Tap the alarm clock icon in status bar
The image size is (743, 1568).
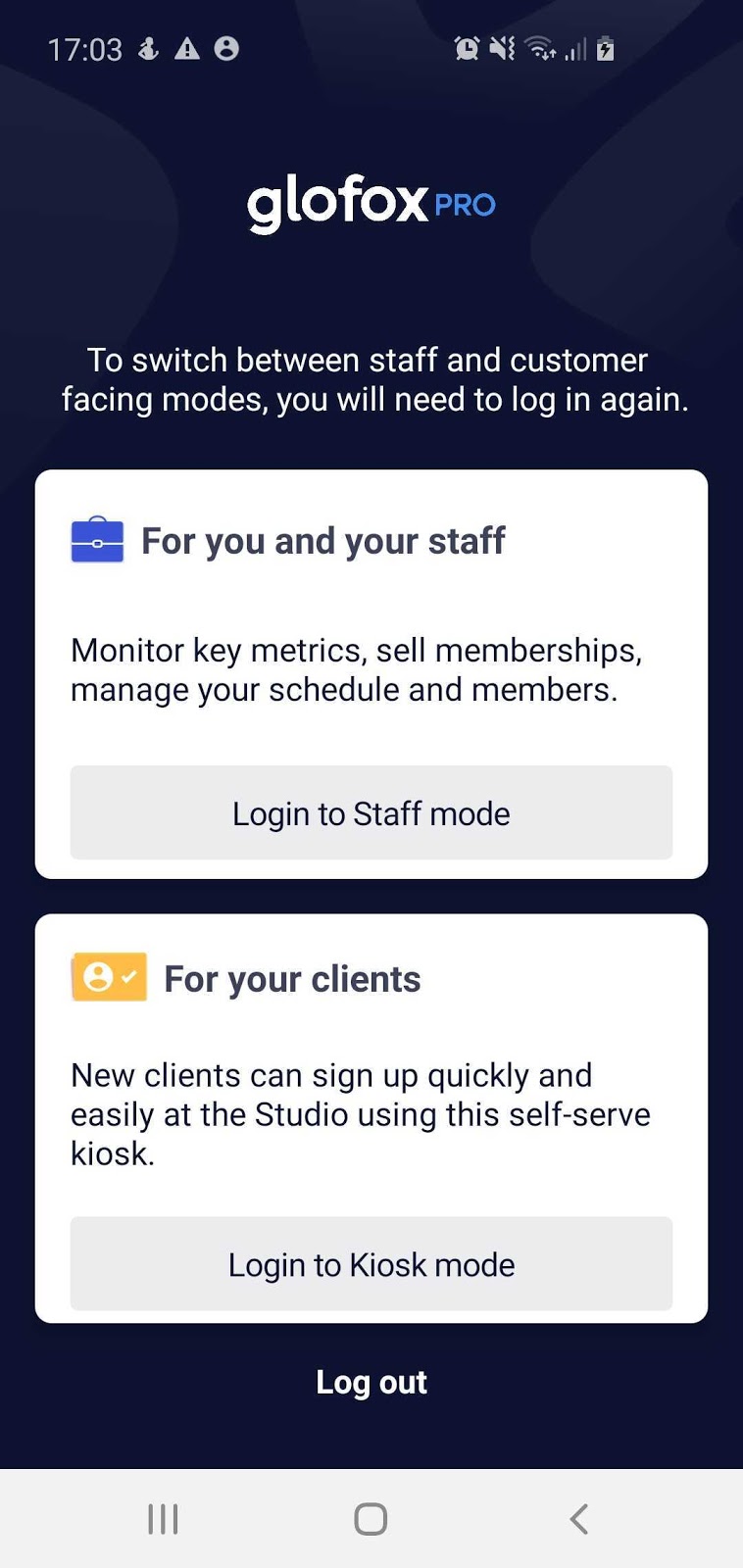467,48
